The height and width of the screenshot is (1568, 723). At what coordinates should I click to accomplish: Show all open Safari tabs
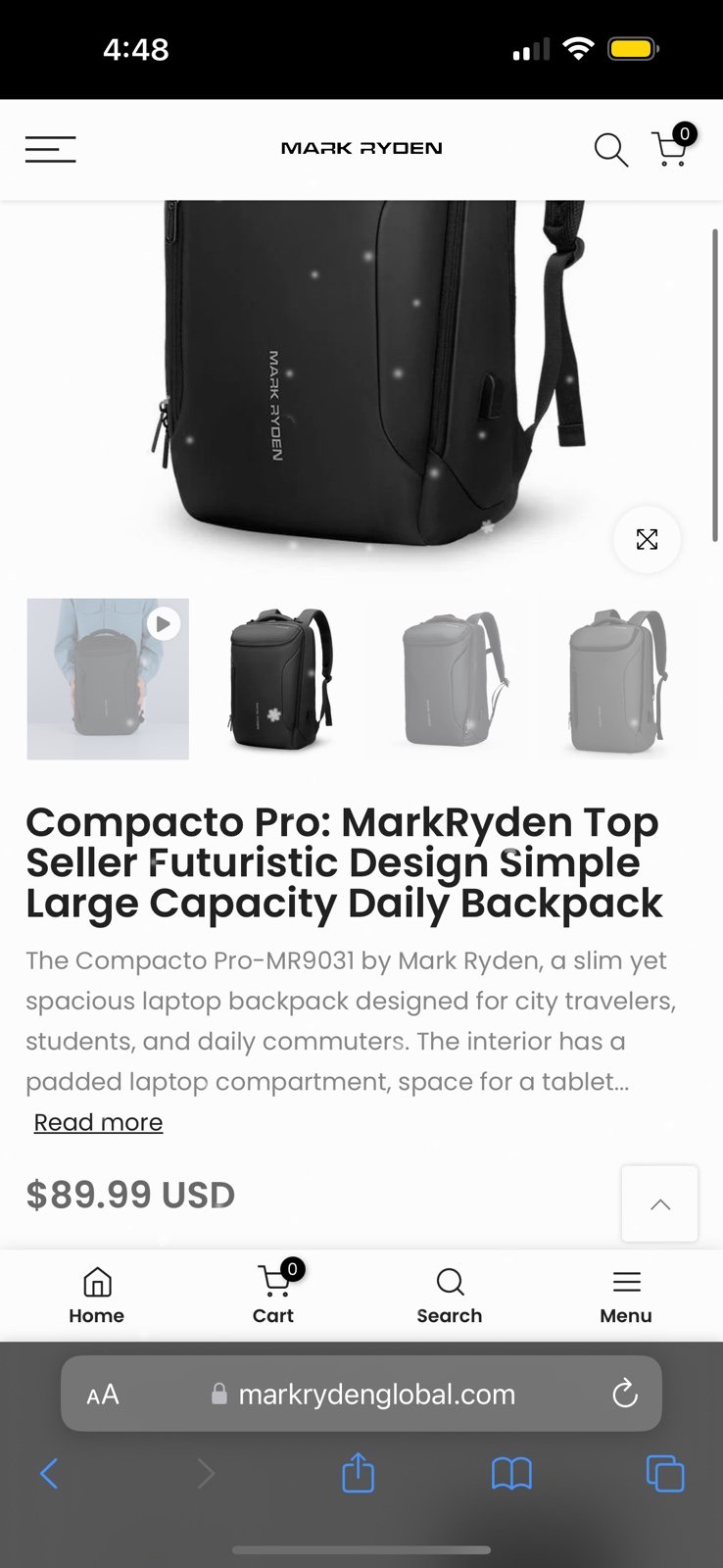665,1473
